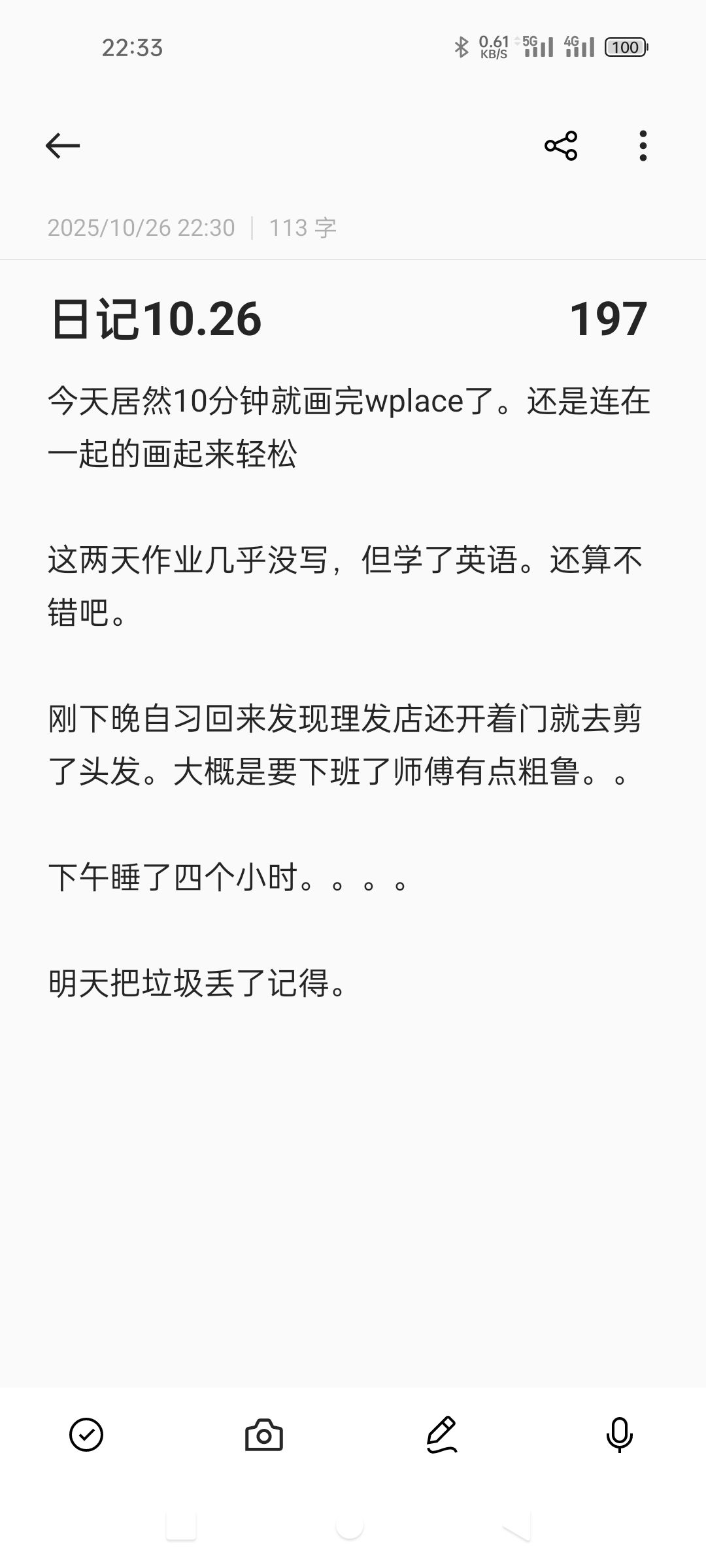Tap the word count label 113 字

click(x=302, y=227)
